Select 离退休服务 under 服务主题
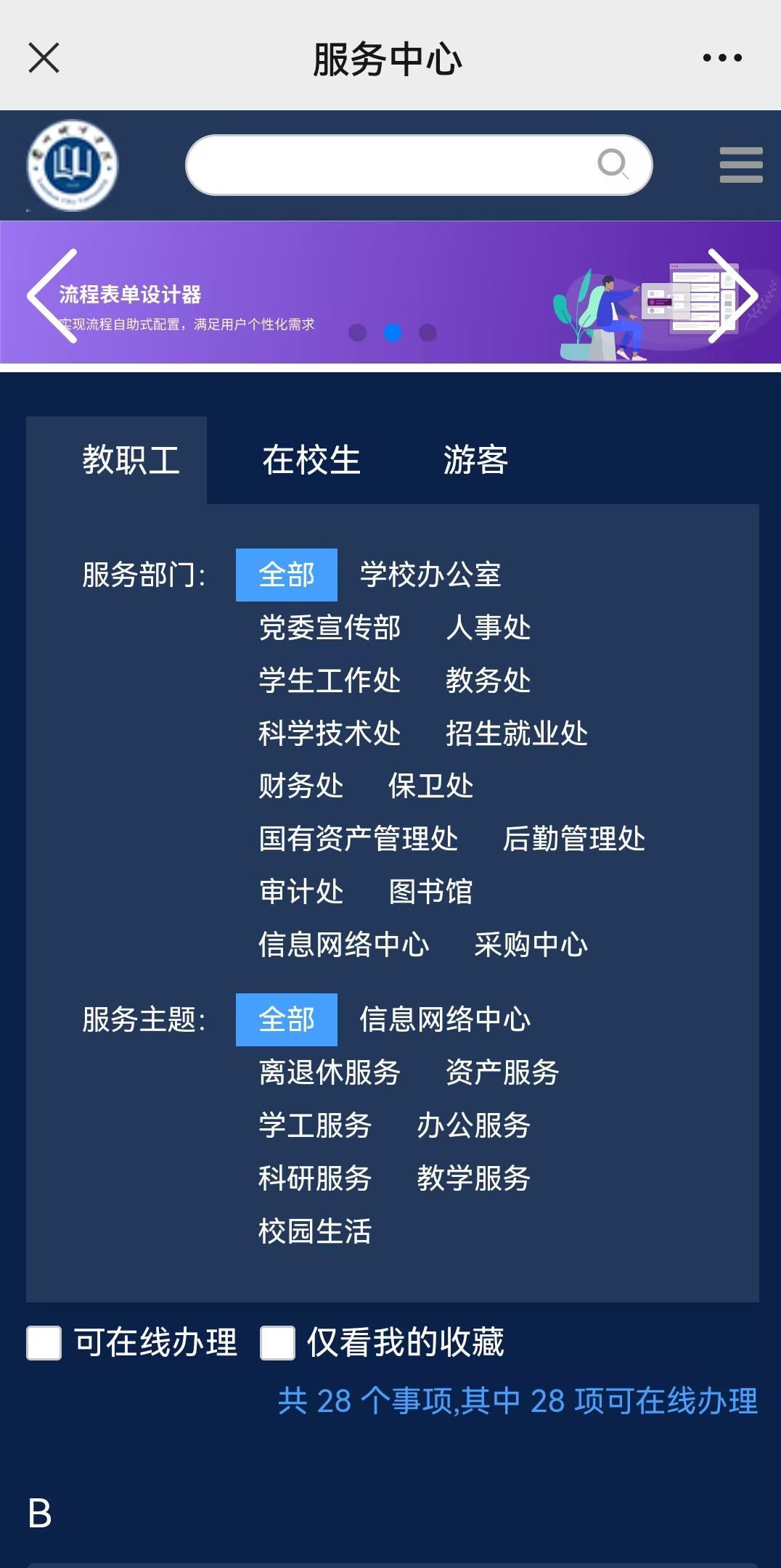Image resolution: width=781 pixels, height=1568 pixels. pyautogui.click(x=330, y=1072)
